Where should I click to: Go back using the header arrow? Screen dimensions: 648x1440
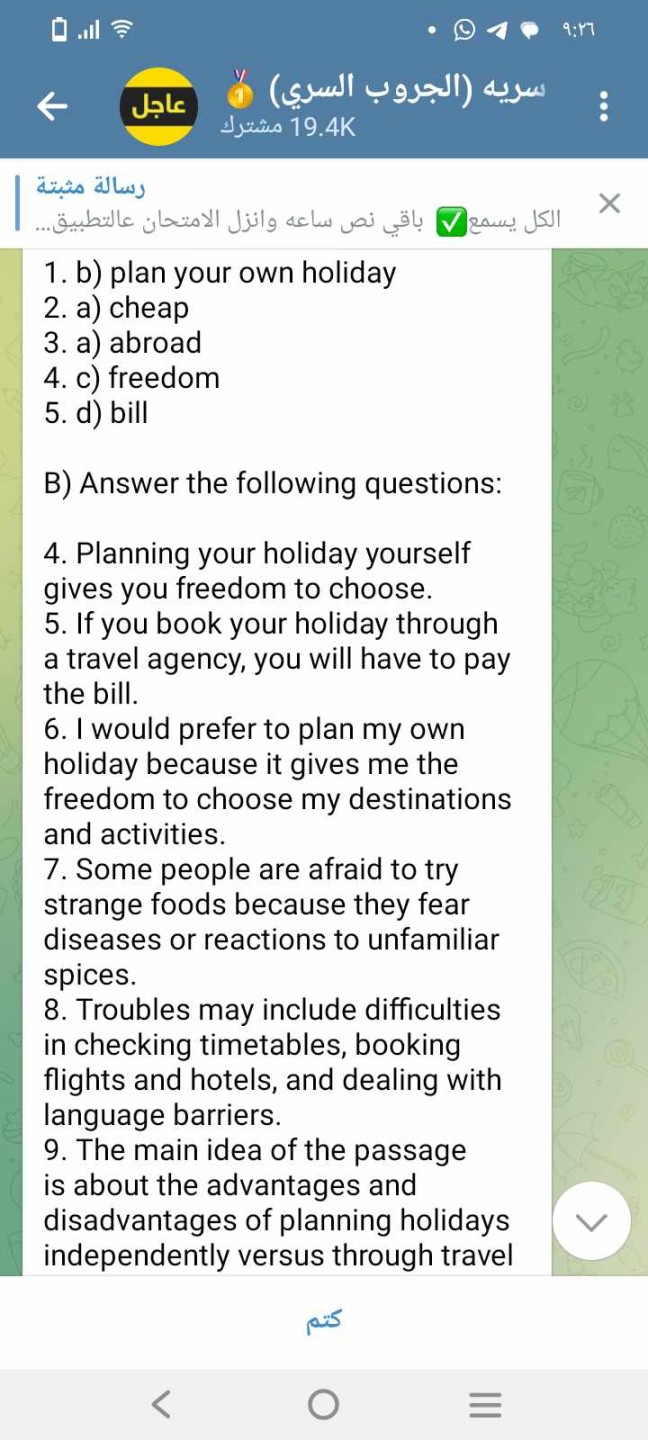click(x=52, y=106)
